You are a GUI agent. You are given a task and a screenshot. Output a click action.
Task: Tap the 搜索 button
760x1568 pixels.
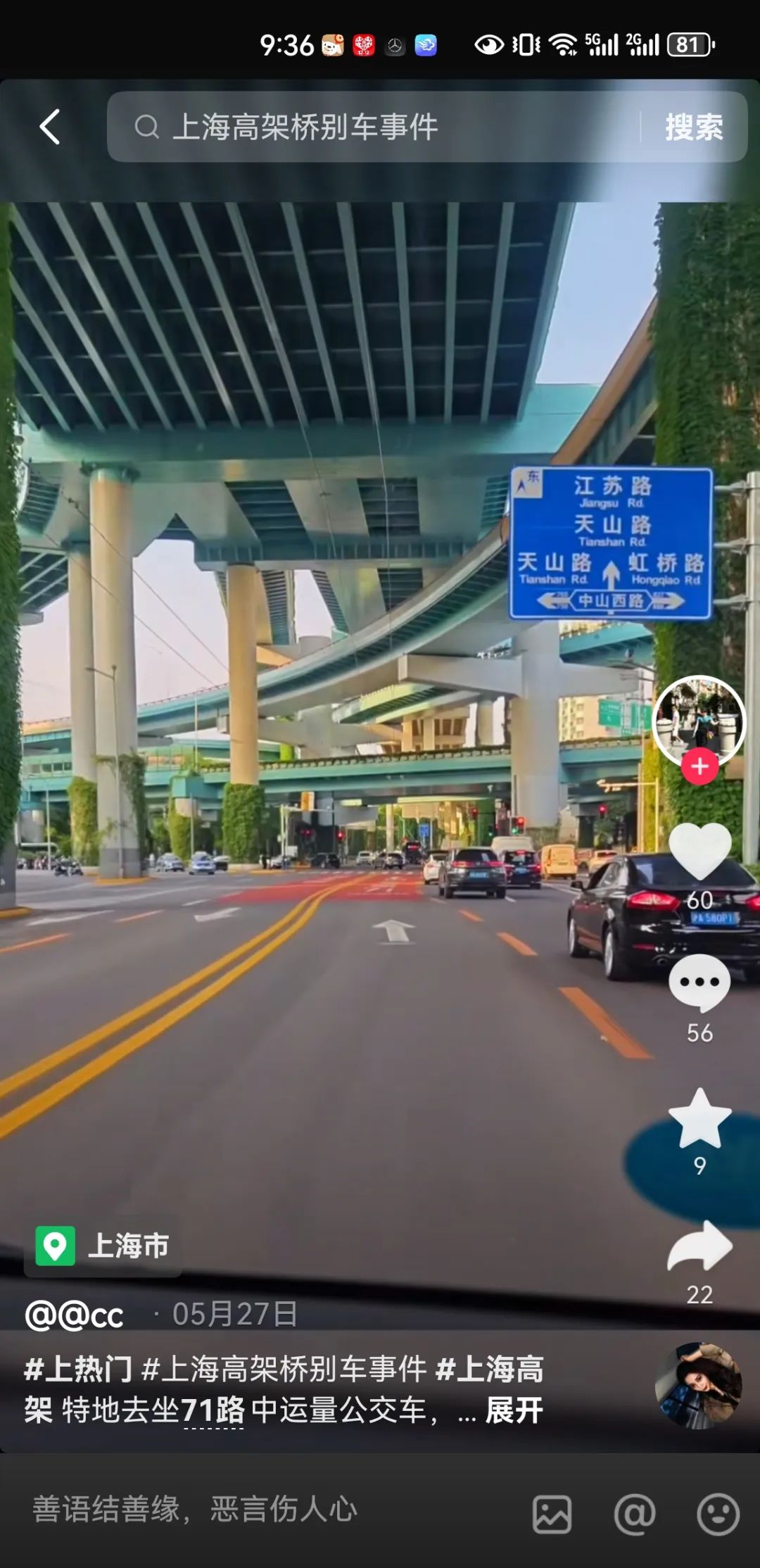coord(694,127)
